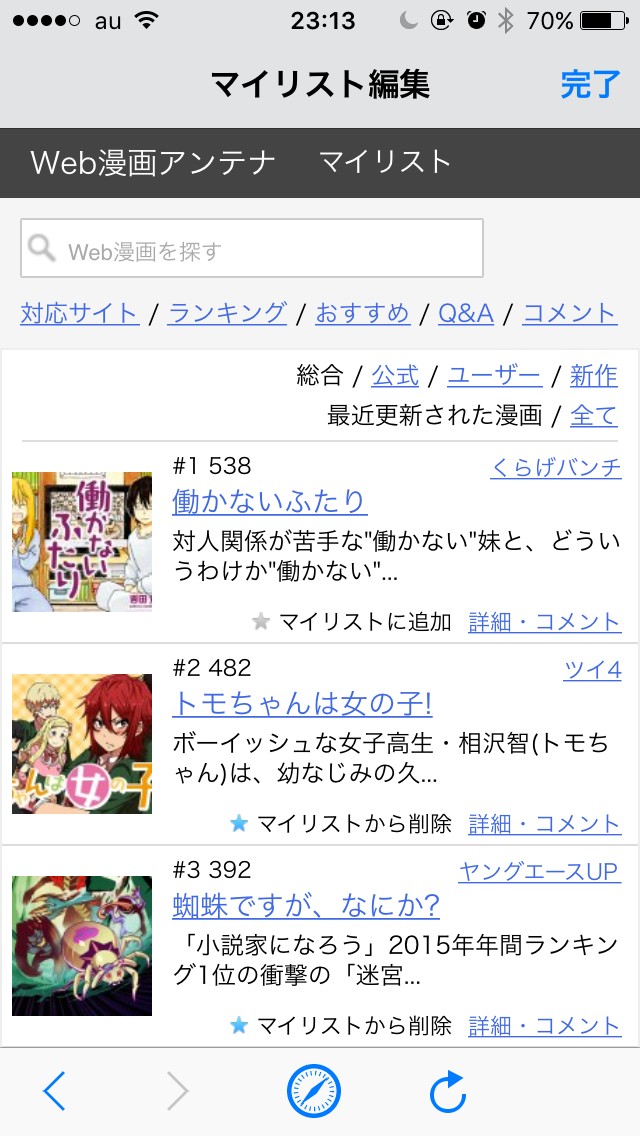Open the コメント link

(x=569, y=313)
